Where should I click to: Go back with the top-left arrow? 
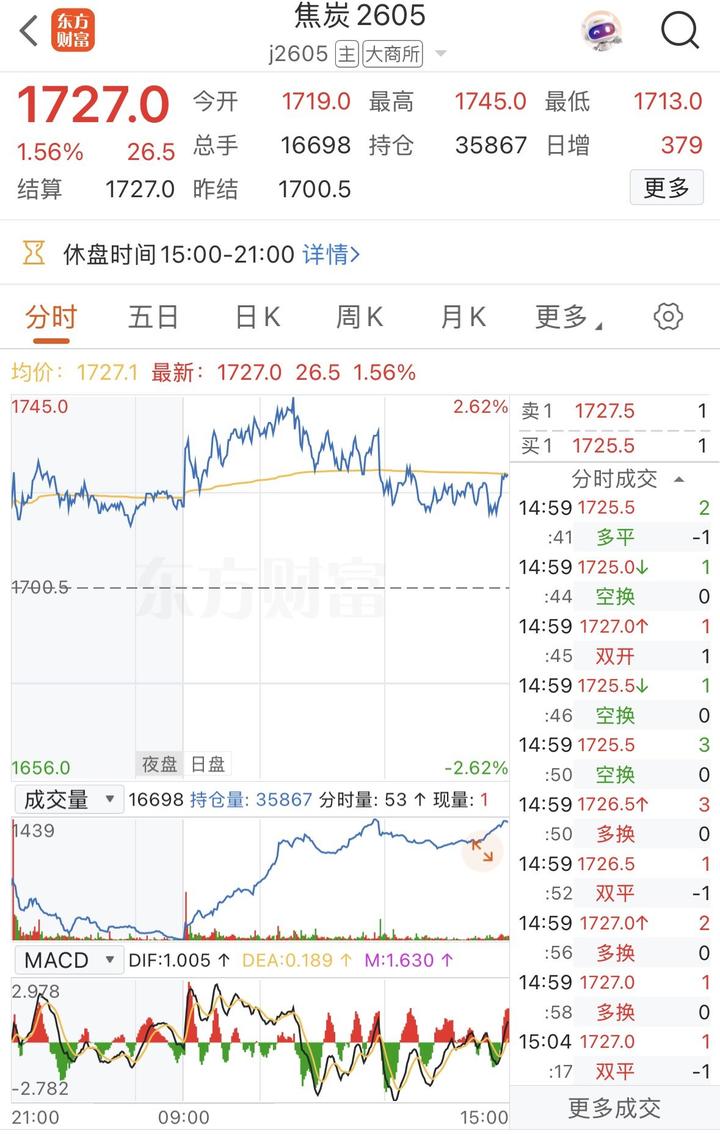pyautogui.click(x=29, y=31)
